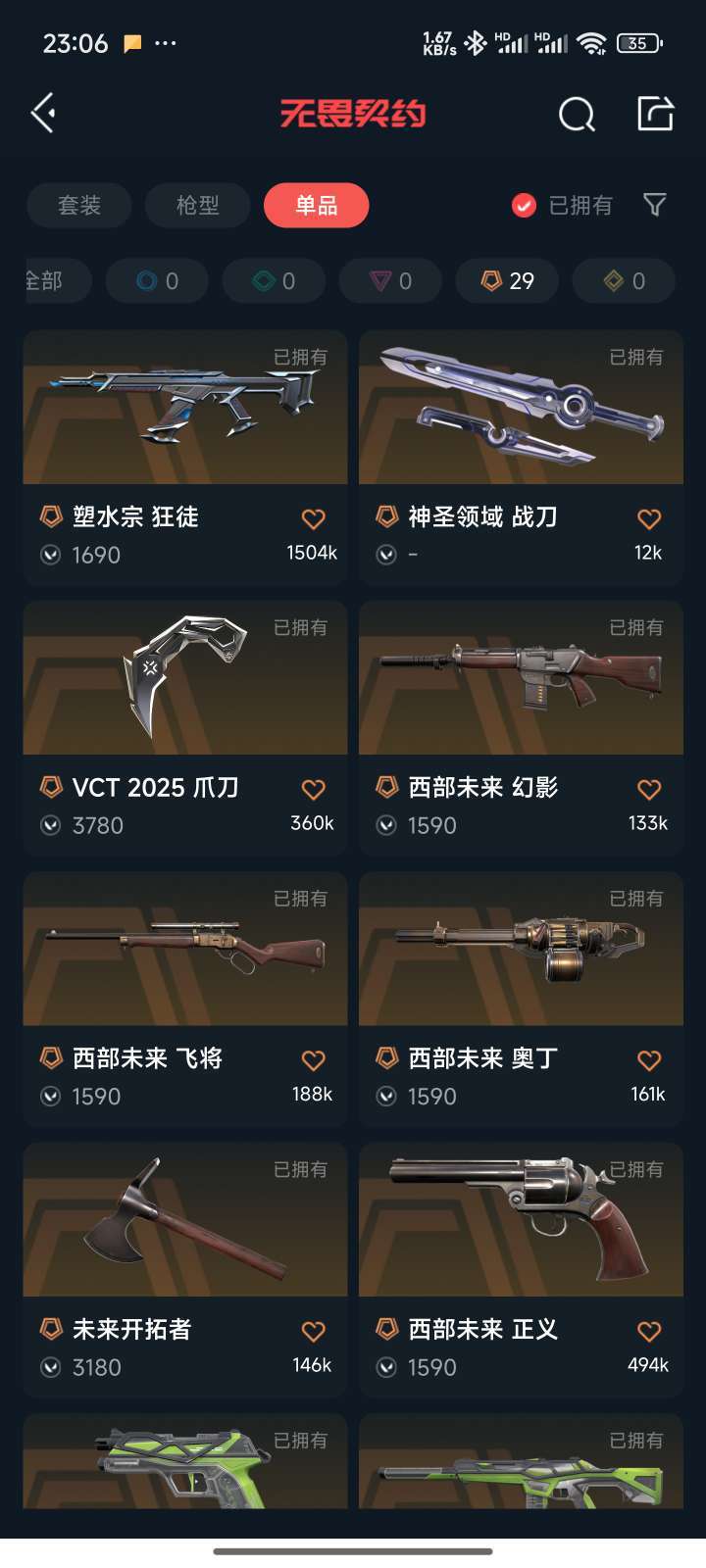Open the 未来开拓者 axe card
This screenshot has width=706, height=1568.
click(x=185, y=1270)
